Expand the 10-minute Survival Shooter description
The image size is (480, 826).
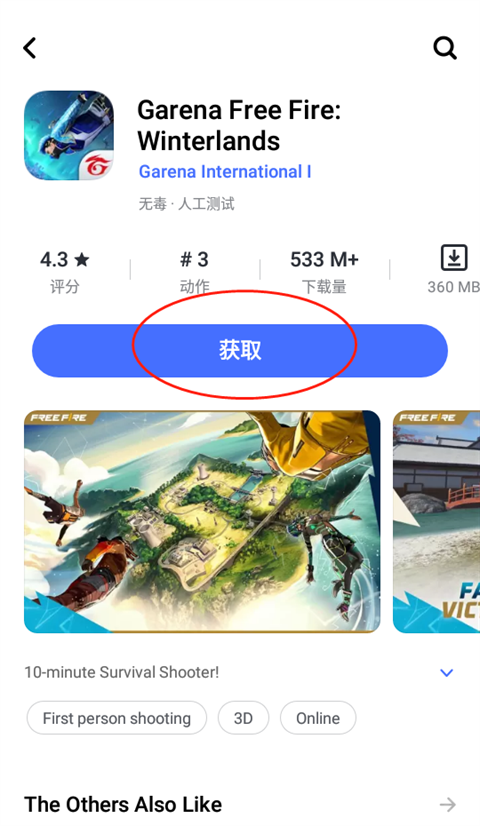pos(446,673)
